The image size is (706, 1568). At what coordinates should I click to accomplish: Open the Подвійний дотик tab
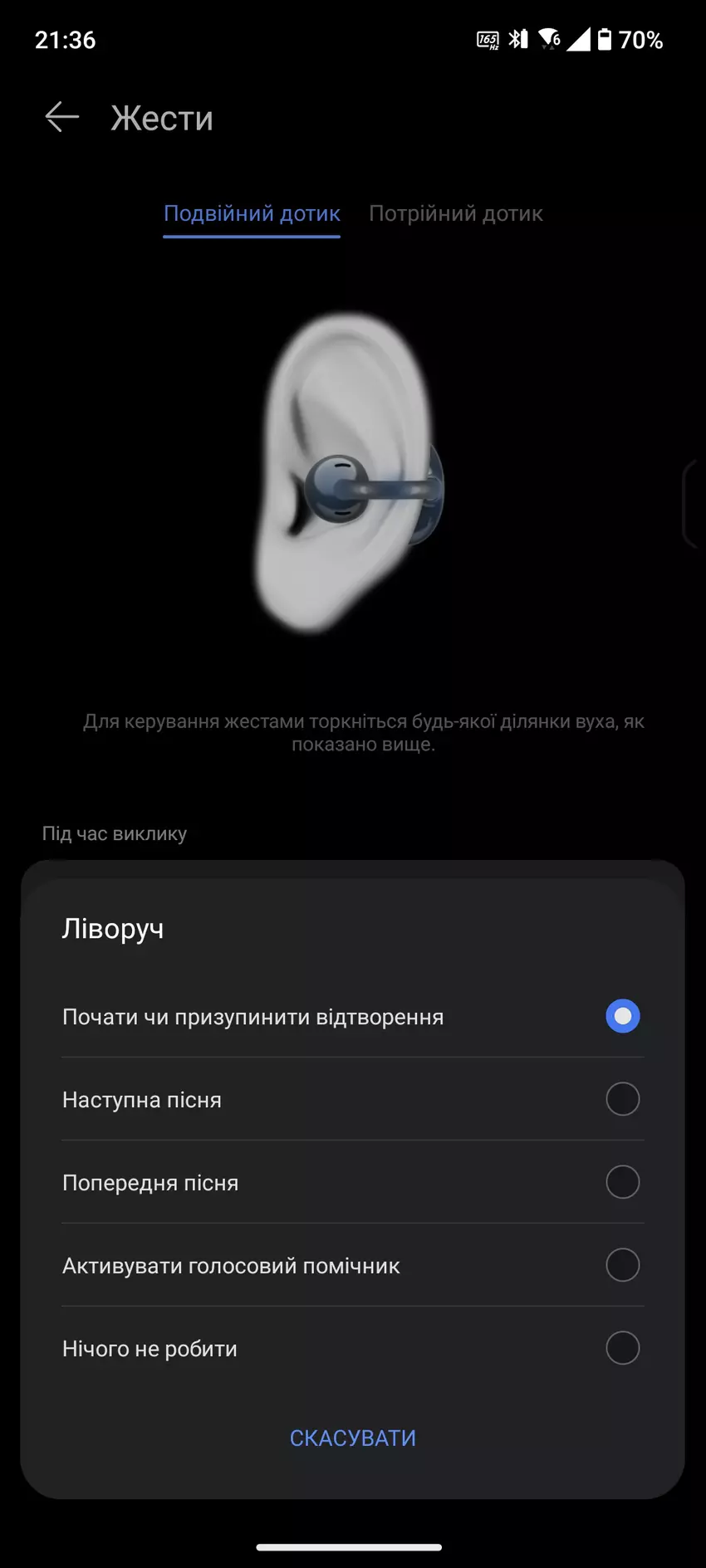[x=252, y=214]
